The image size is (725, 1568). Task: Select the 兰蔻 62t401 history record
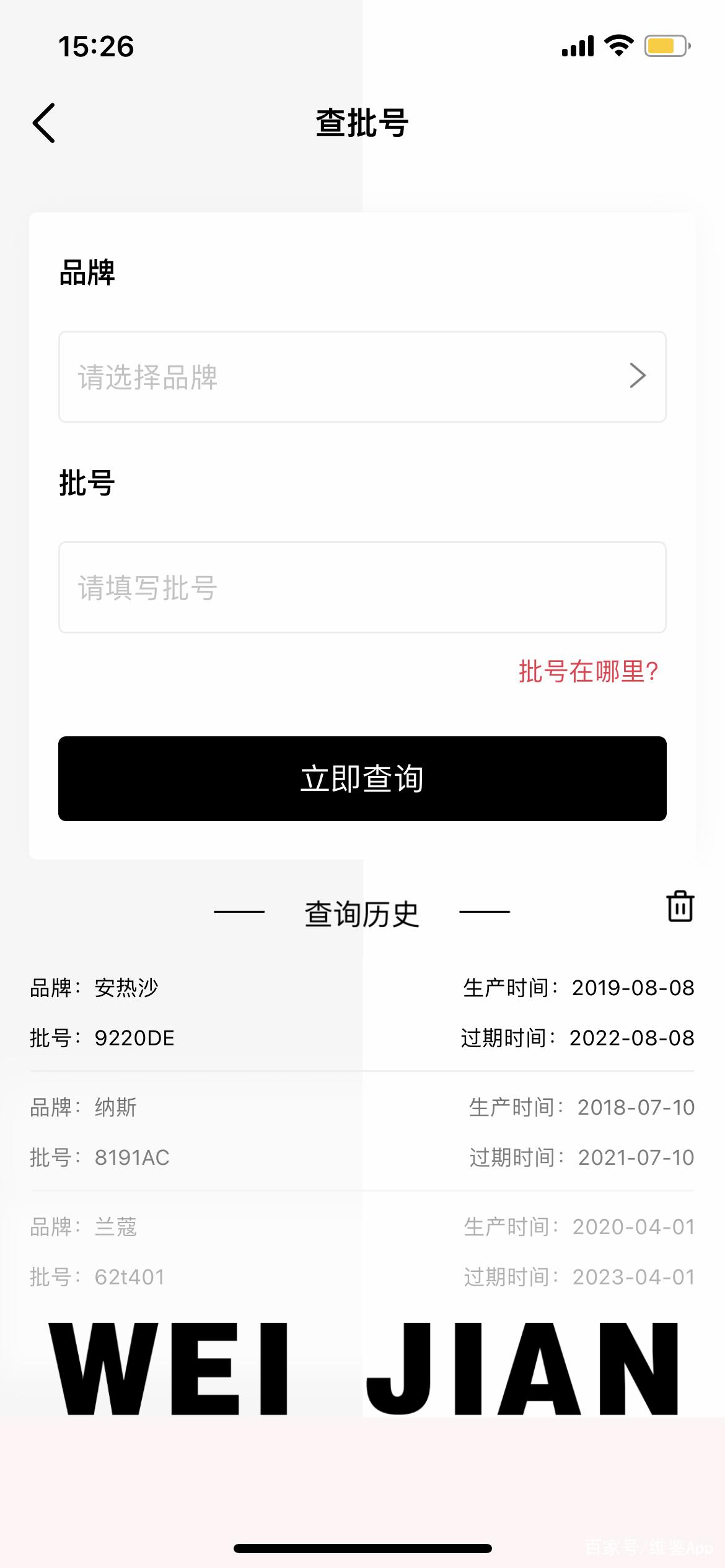pos(362,1252)
